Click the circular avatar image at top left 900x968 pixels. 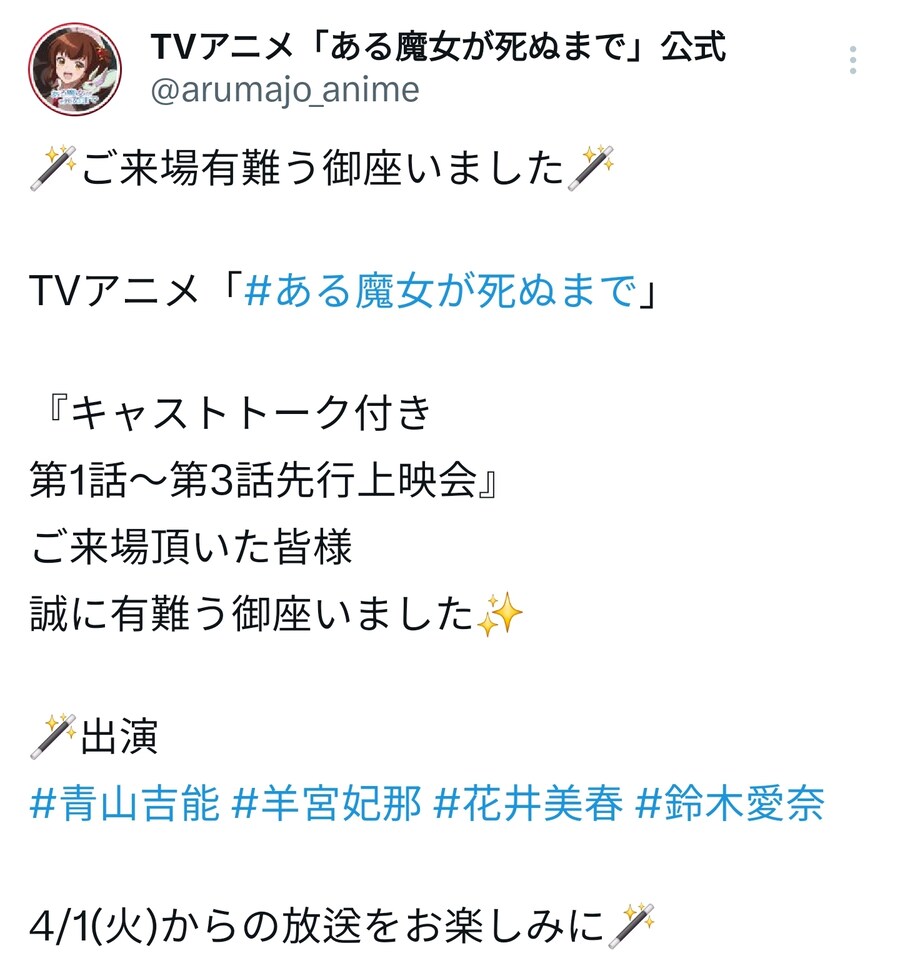tap(72, 65)
